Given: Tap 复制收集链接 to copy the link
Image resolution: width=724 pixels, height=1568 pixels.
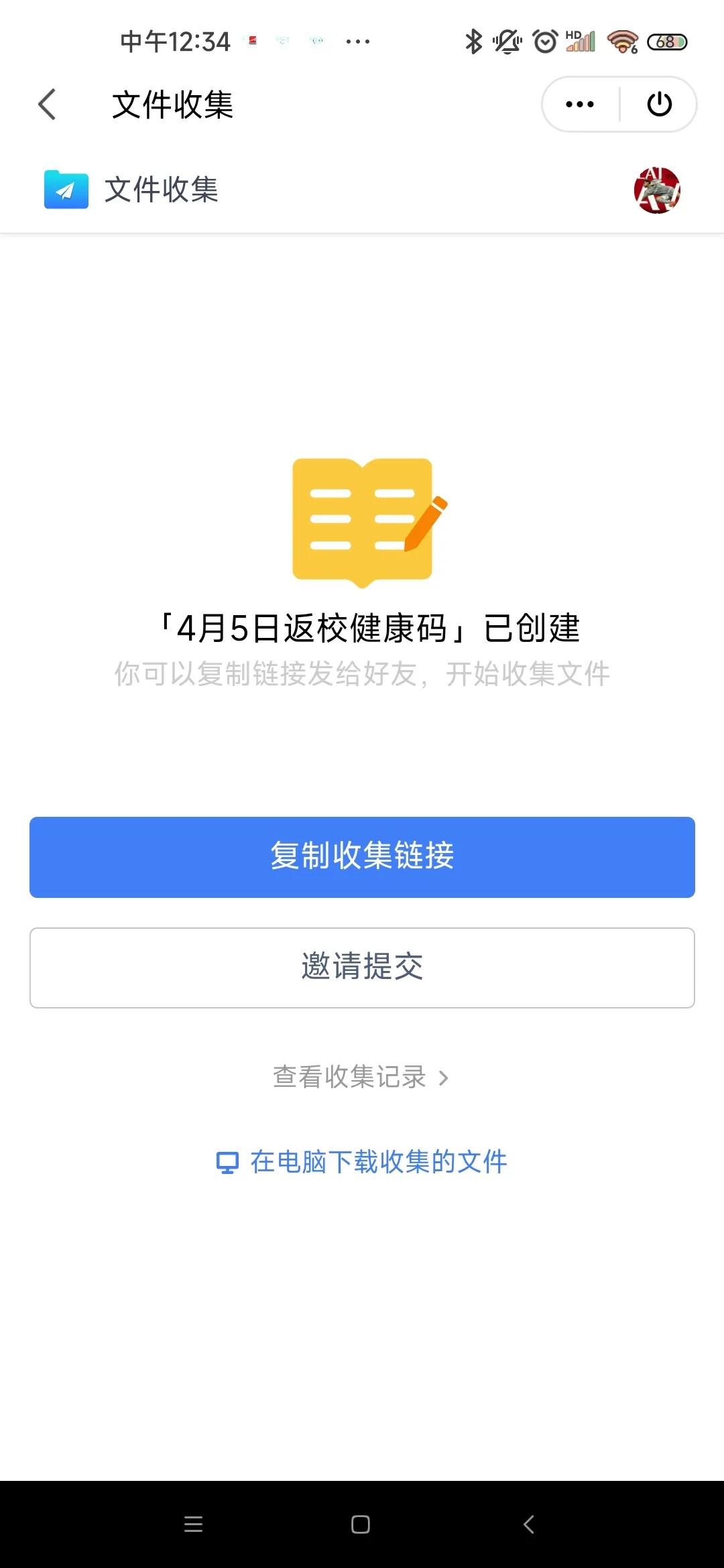Looking at the screenshot, I should (362, 857).
